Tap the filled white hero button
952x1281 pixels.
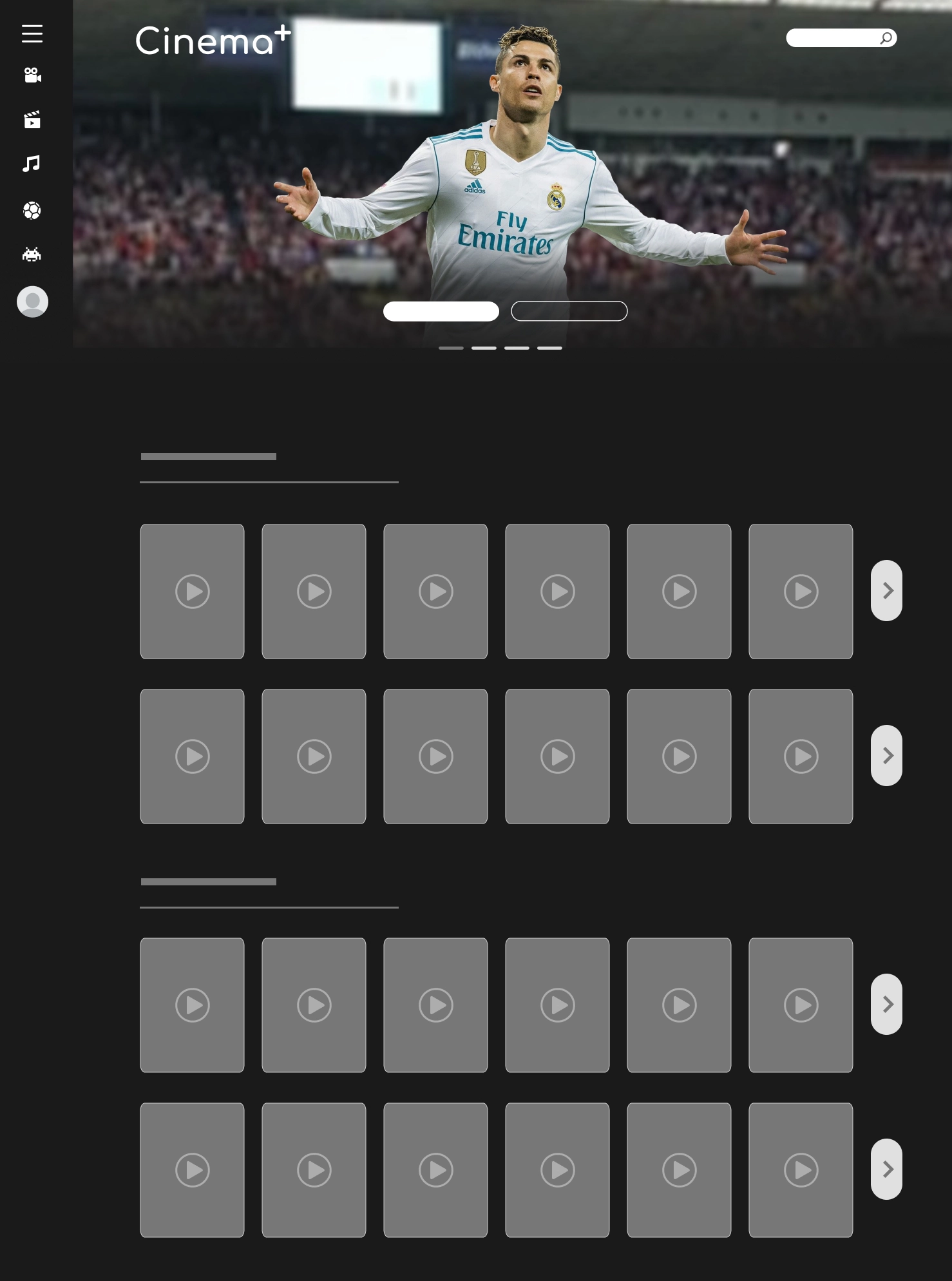[441, 311]
